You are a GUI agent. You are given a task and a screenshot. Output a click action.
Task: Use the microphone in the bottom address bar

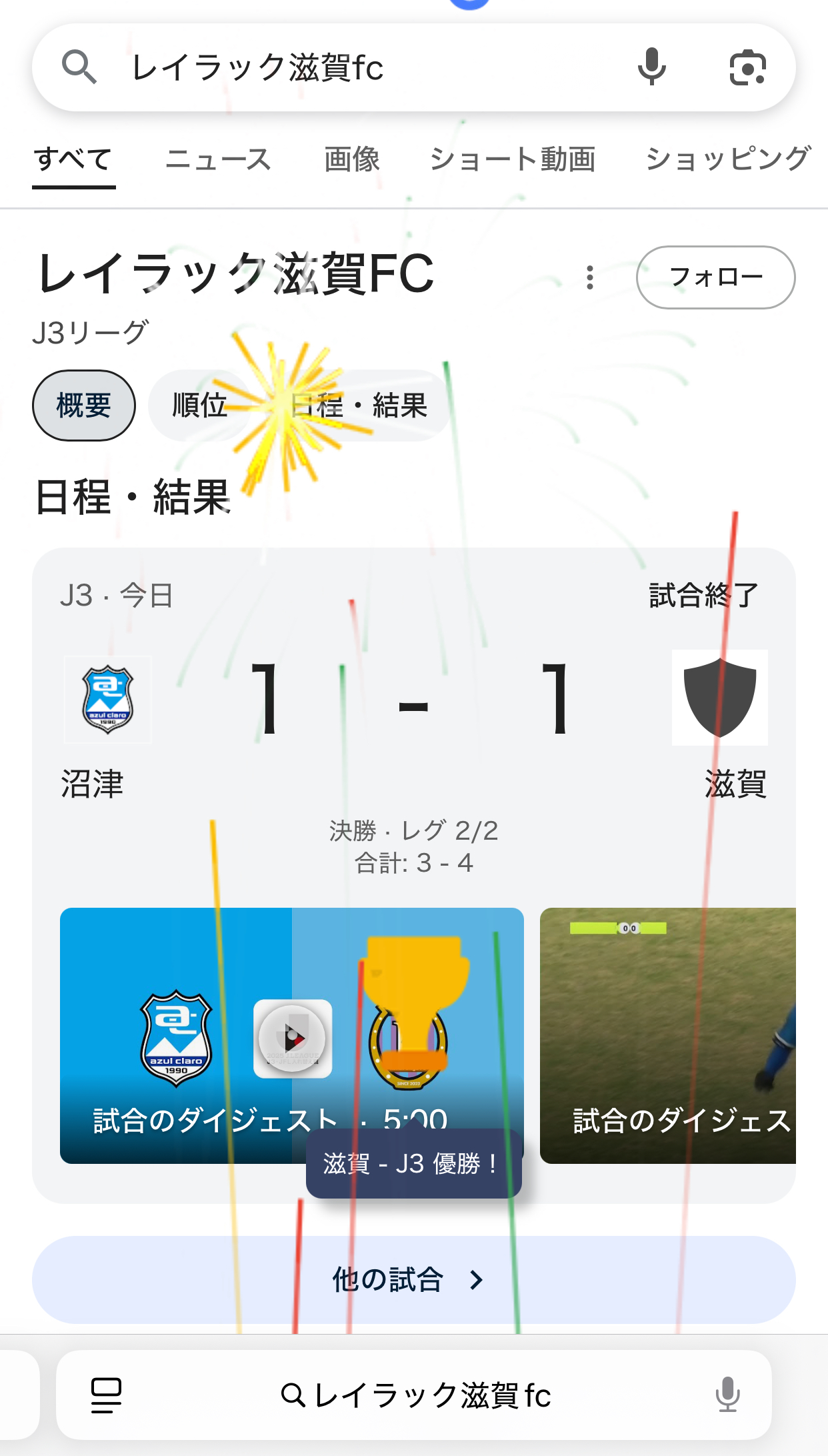click(727, 1395)
